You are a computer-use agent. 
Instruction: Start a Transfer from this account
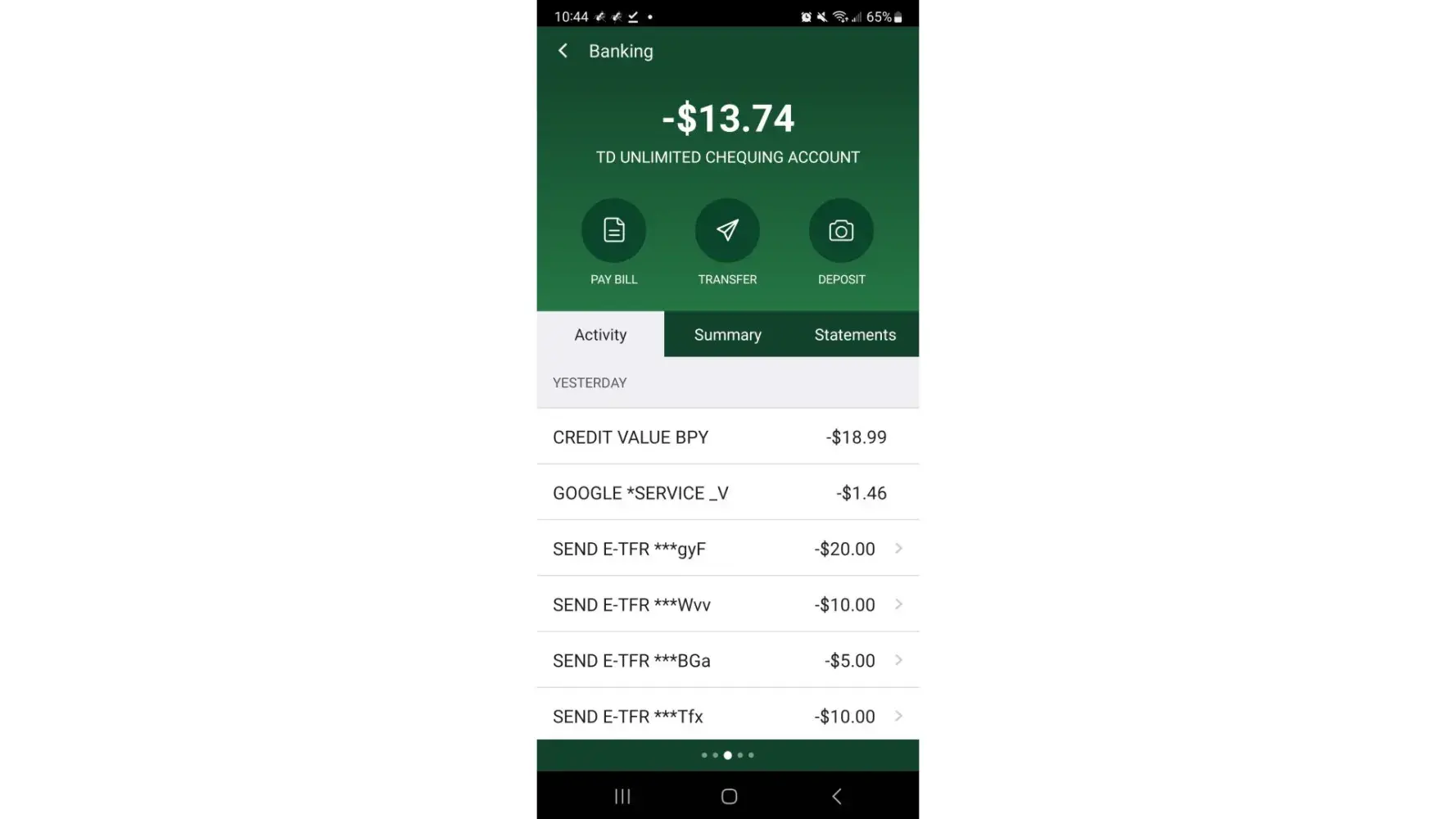tap(727, 231)
